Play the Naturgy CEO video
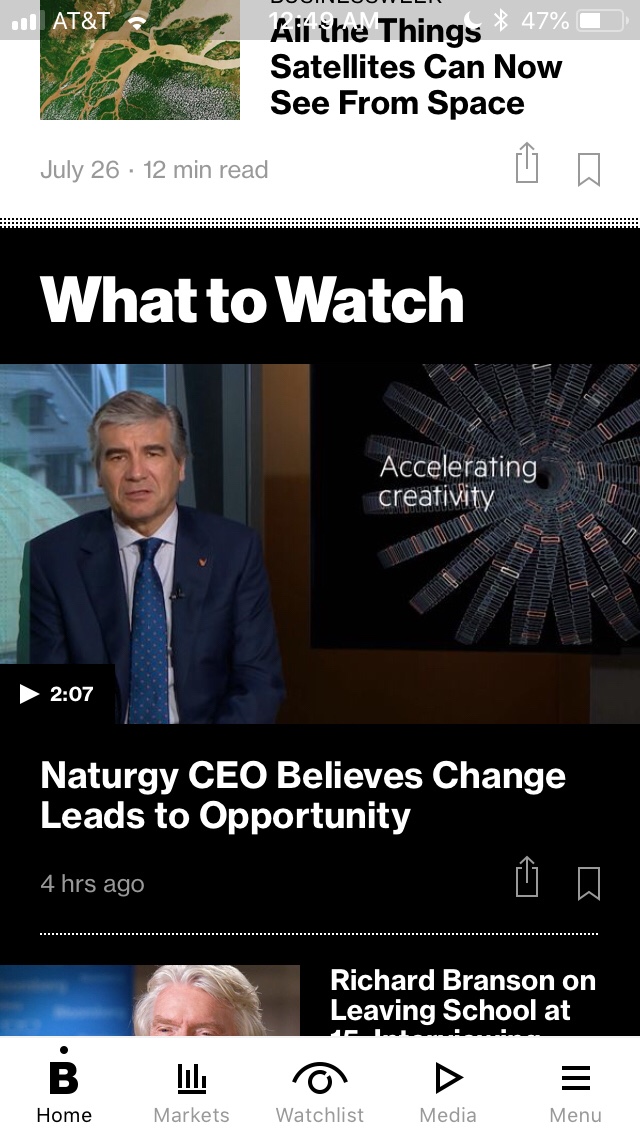Image resolution: width=640 pixels, height=1136 pixels. 320,543
